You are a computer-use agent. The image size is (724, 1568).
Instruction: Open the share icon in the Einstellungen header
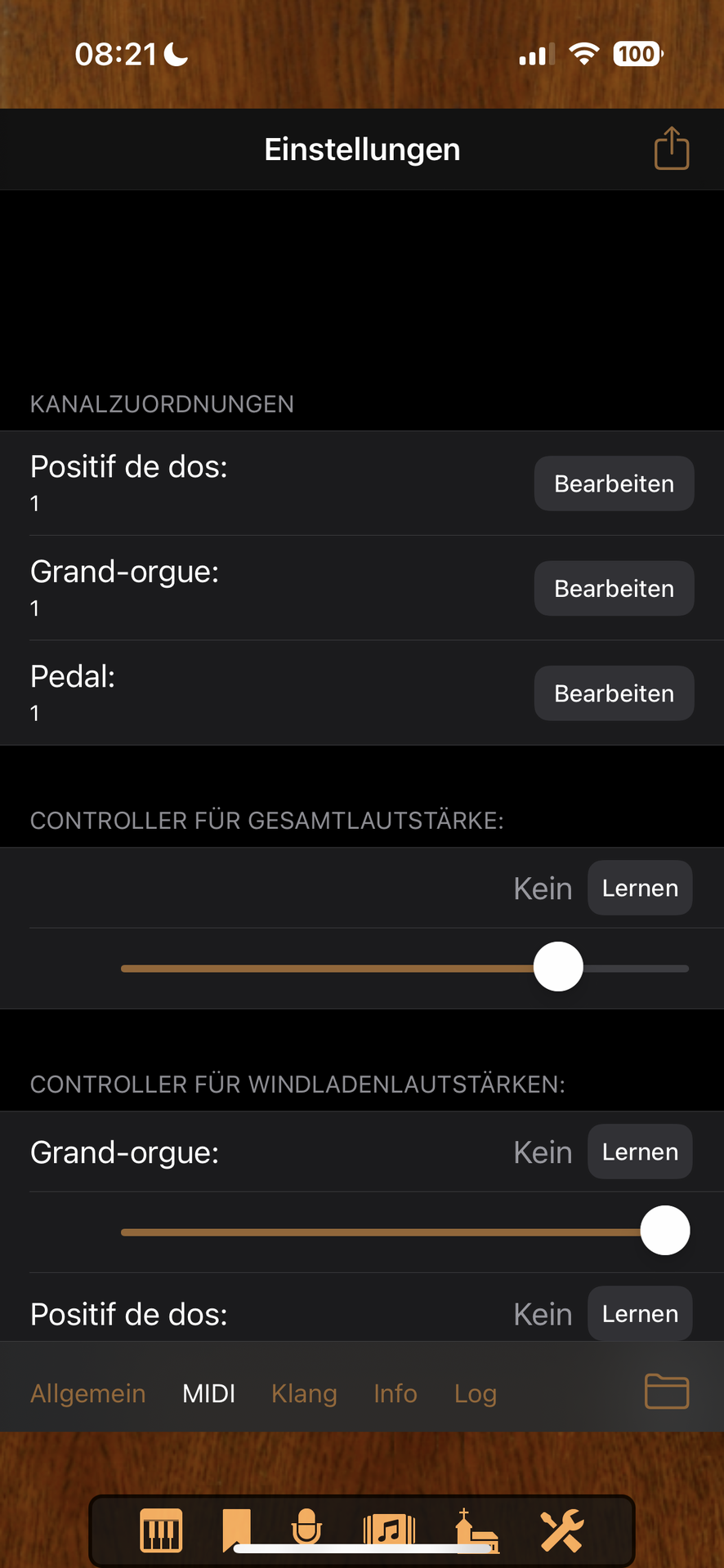click(672, 149)
